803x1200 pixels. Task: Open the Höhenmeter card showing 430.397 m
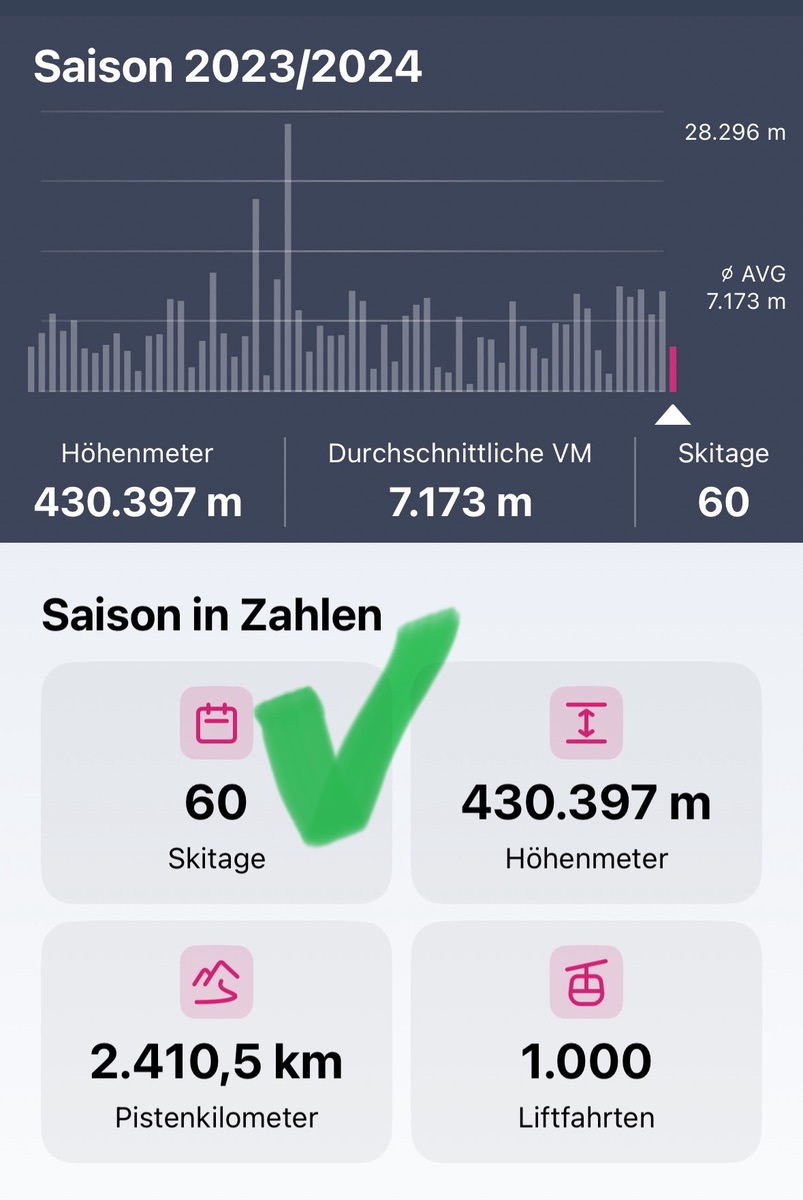tap(586, 782)
